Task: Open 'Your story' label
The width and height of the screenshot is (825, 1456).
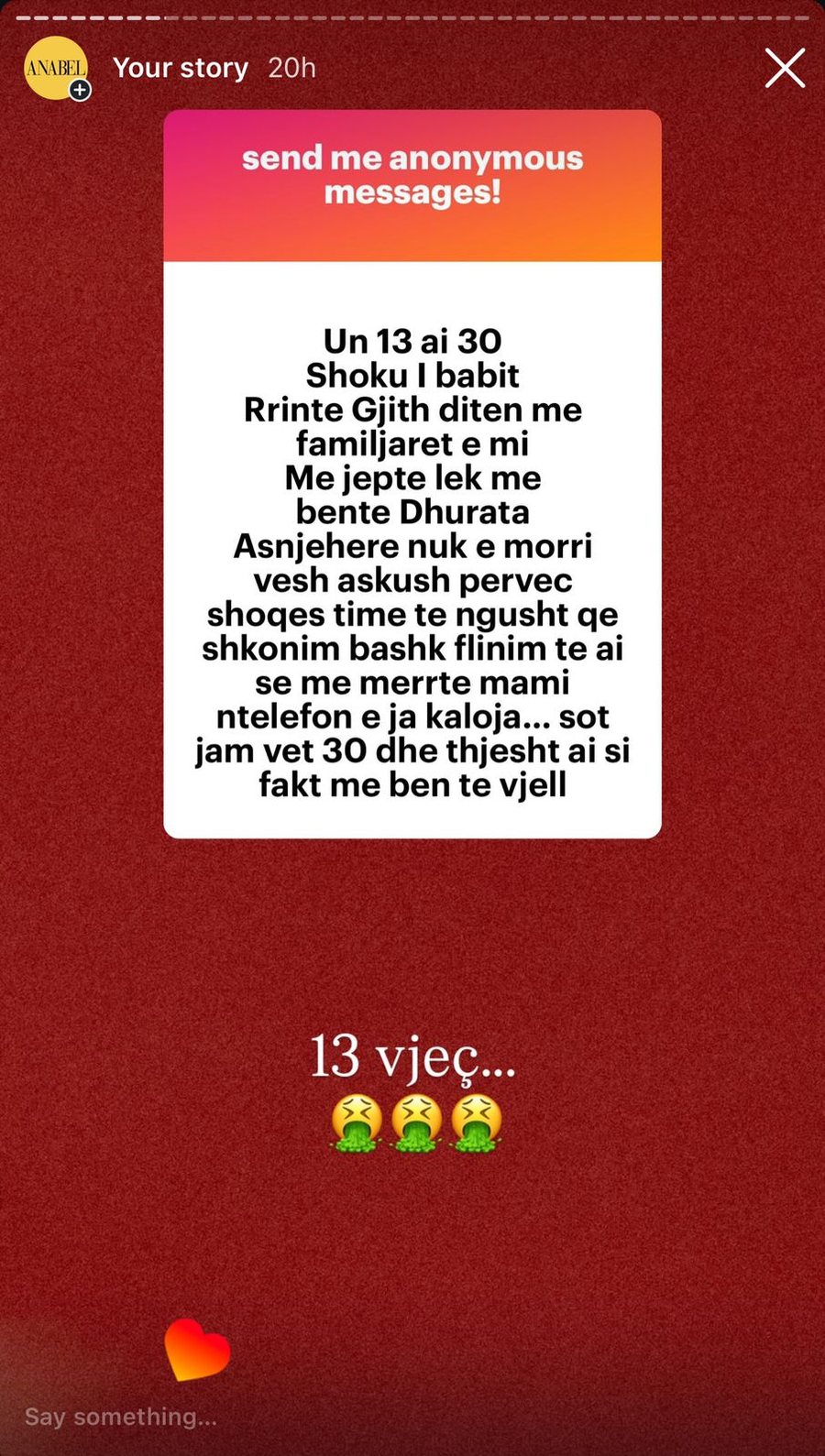Action: click(x=181, y=68)
